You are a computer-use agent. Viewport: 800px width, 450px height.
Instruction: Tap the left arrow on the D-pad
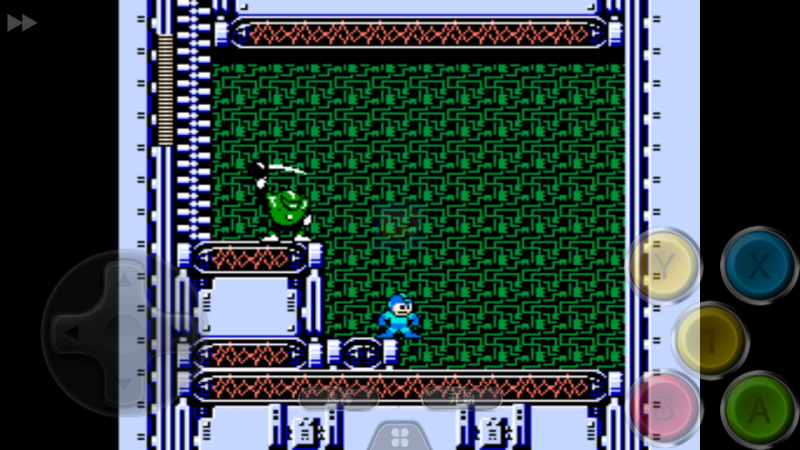[70, 331]
